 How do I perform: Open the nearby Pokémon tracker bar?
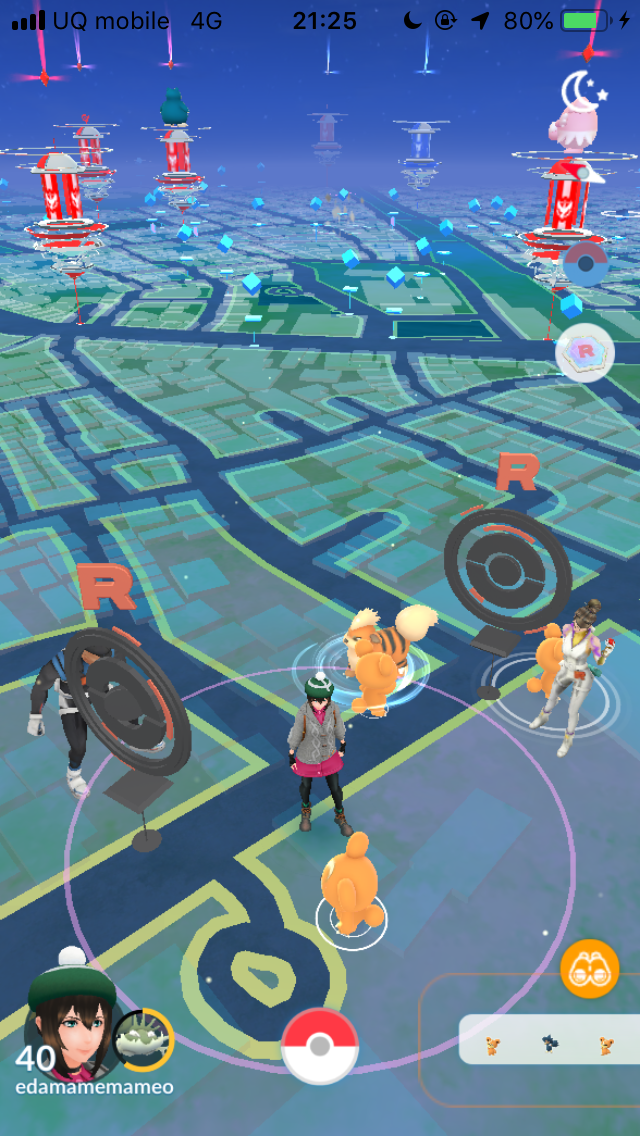click(549, 1040)
